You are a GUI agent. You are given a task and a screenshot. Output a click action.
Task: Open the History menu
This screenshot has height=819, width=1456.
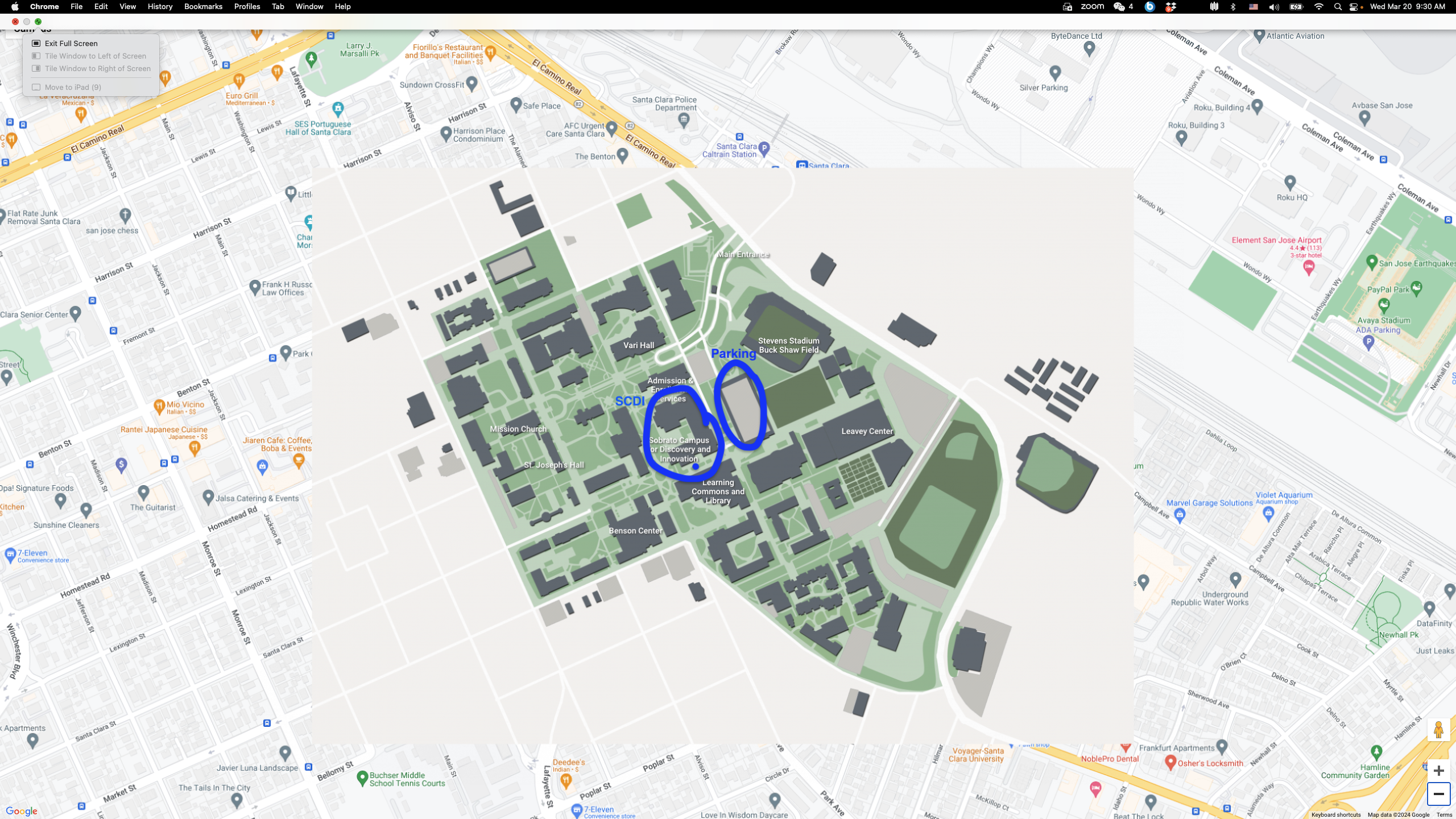tap(160, 6)
